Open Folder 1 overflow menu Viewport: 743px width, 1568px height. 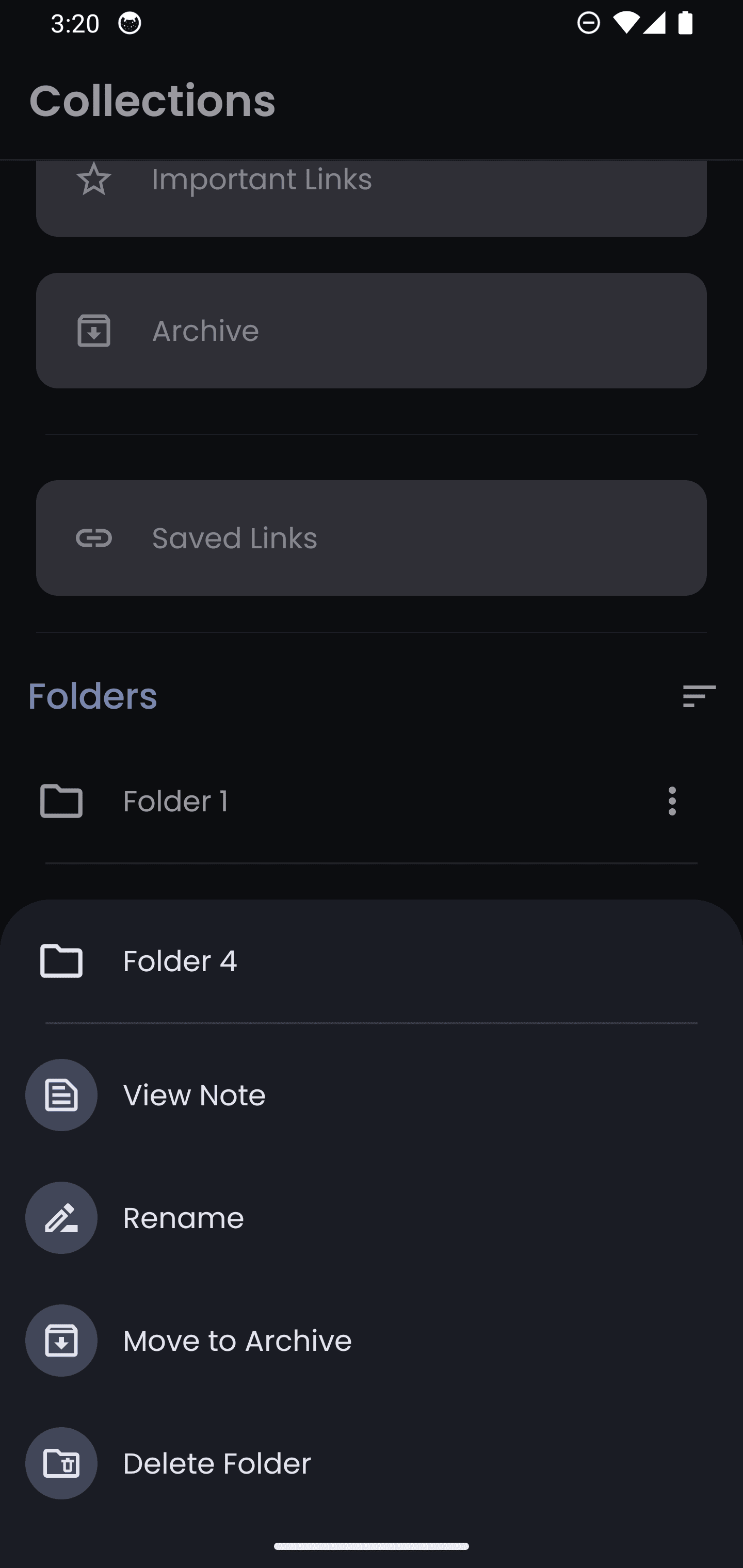[672, 801]
